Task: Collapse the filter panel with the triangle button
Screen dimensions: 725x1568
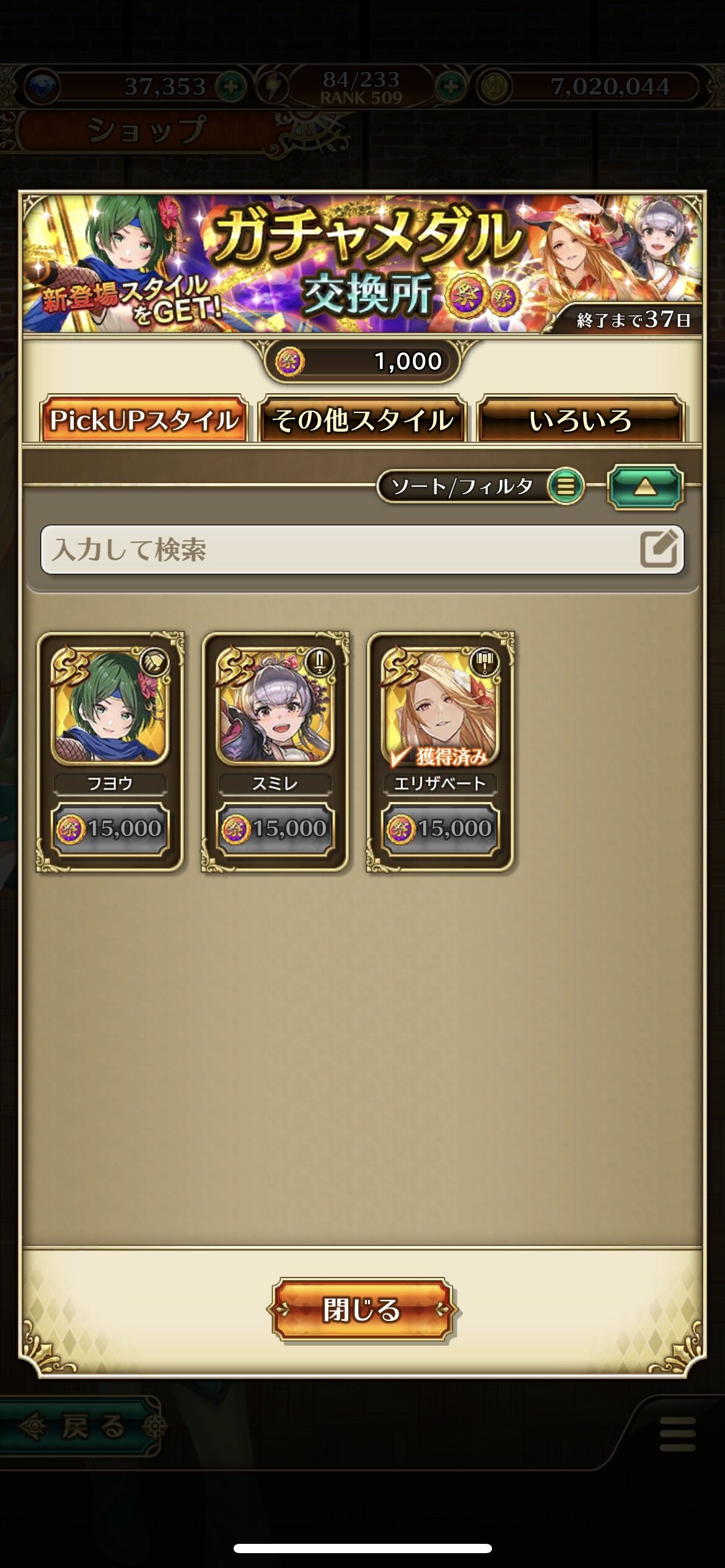Action: point(645,487)
